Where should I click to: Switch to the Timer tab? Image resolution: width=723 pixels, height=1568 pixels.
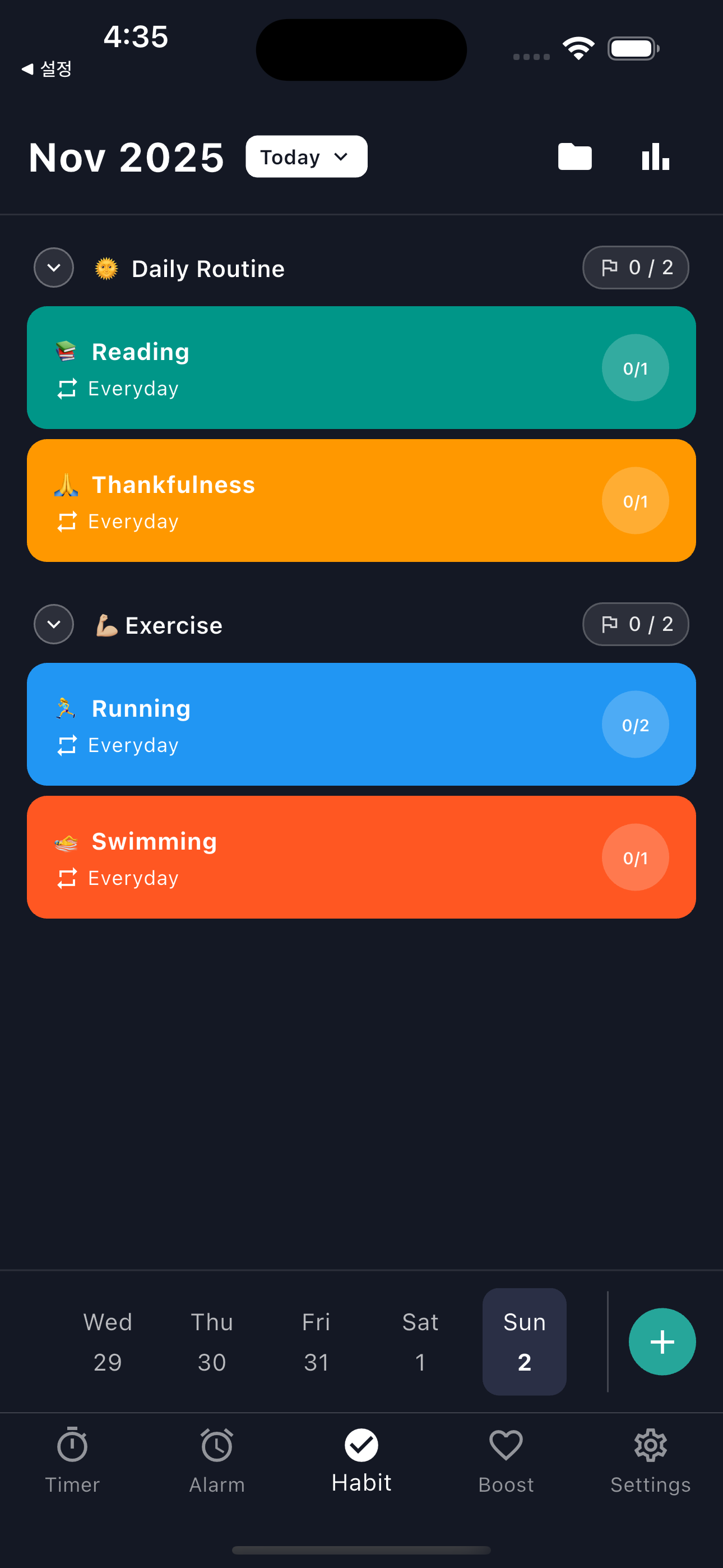(72, 1461)
